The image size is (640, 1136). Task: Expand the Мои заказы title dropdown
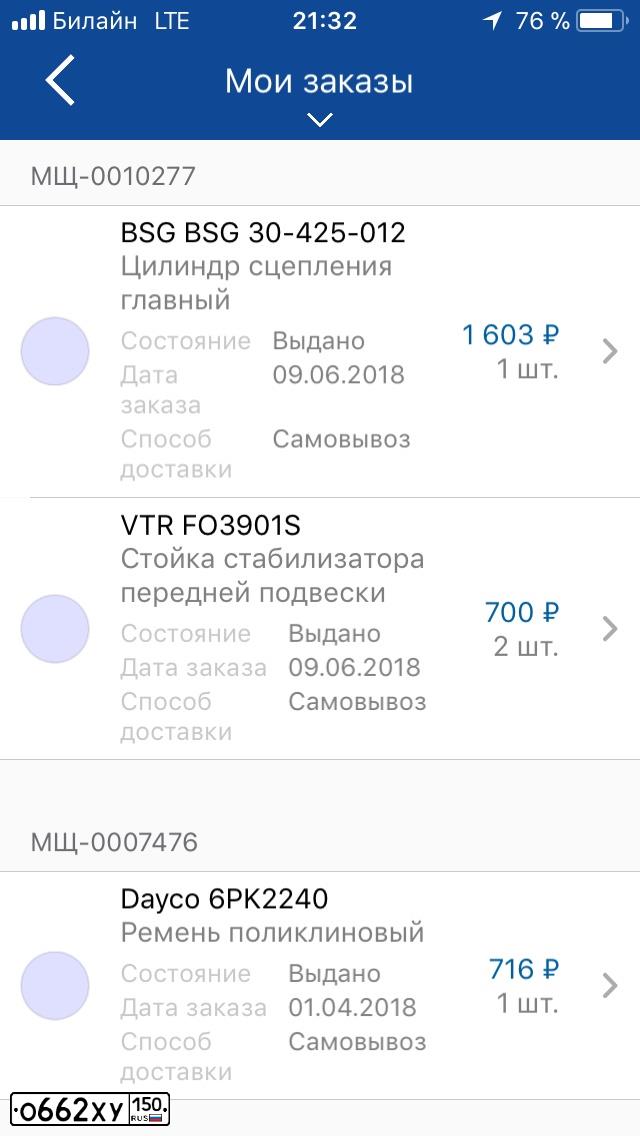(x=319, y=120)
